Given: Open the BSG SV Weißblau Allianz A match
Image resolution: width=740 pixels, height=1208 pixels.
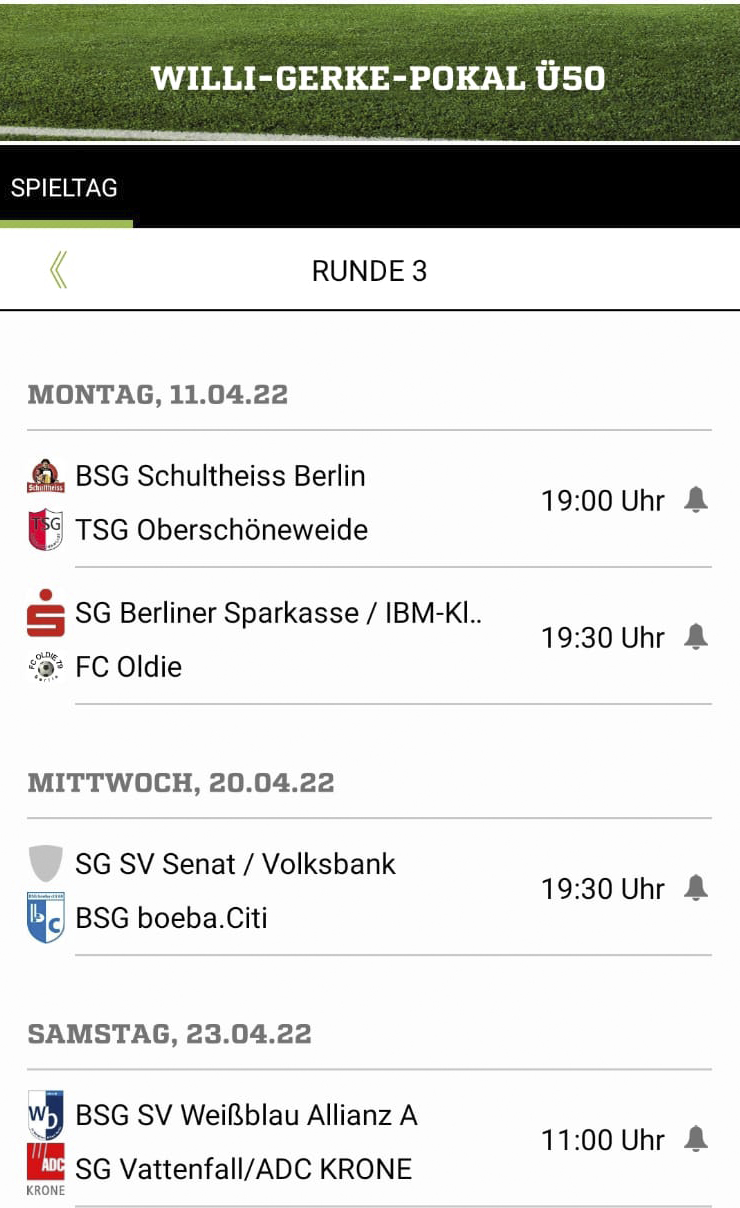Looking at the screenshot, I should click(369, 1139).
